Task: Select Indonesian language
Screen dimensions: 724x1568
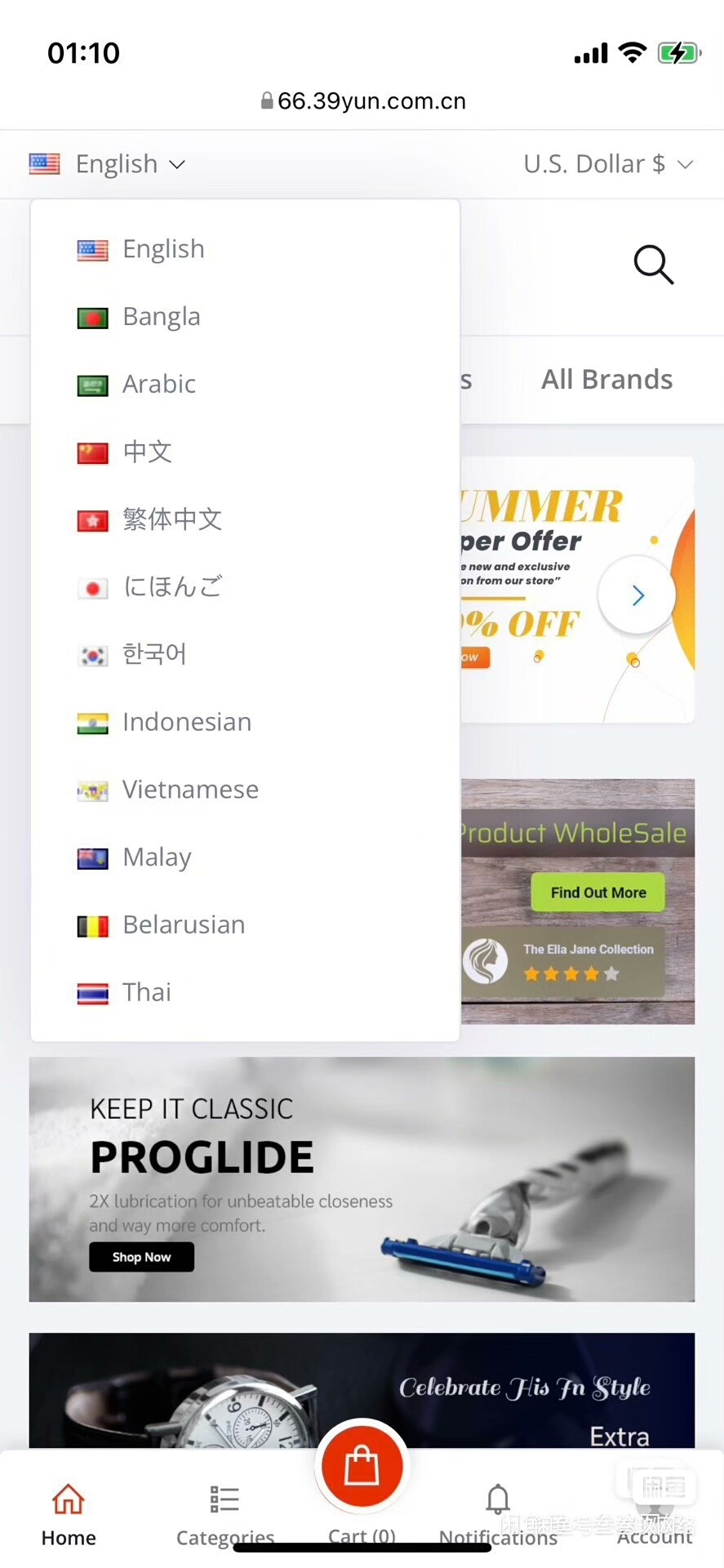Action: [x=186, y=723]
